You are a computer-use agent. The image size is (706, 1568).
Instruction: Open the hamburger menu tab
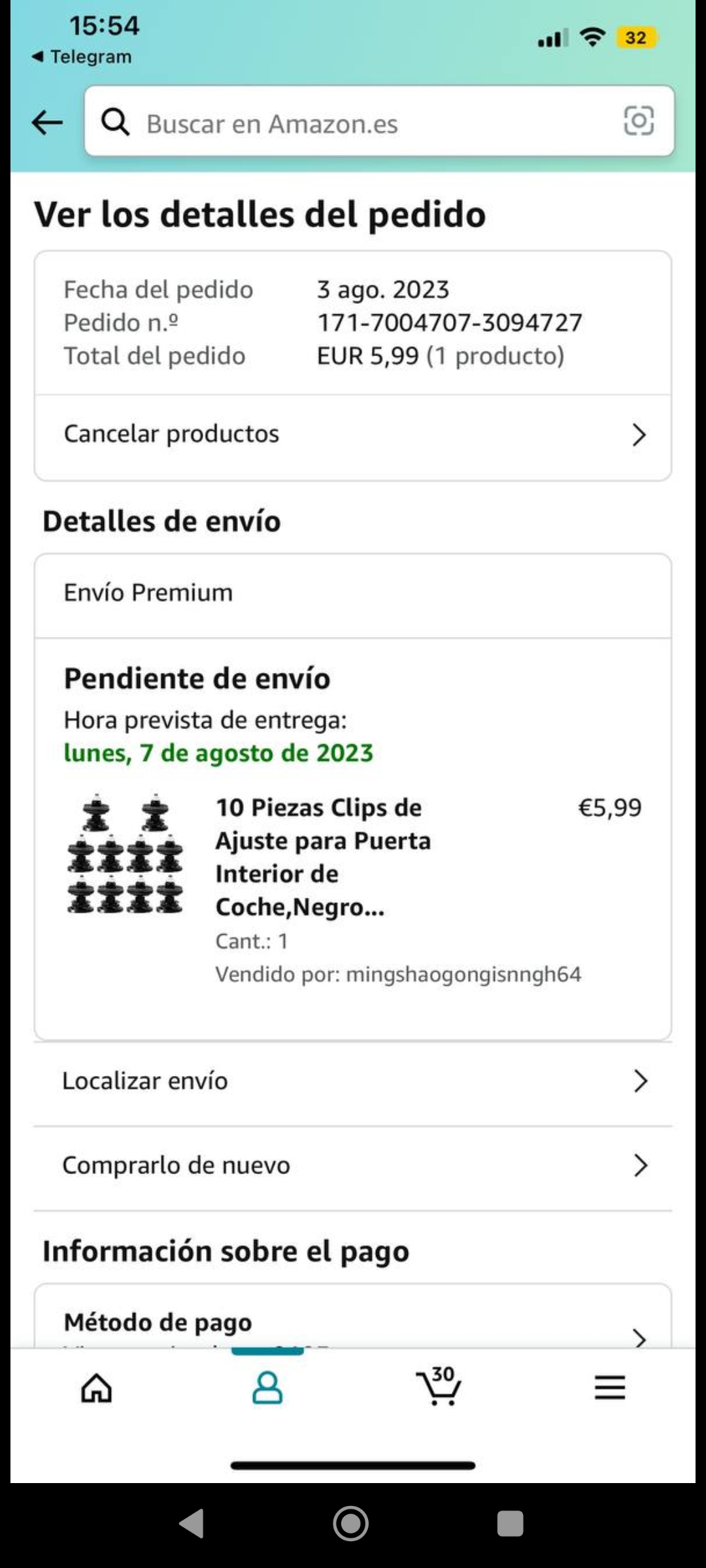[x=609, y=1388]
